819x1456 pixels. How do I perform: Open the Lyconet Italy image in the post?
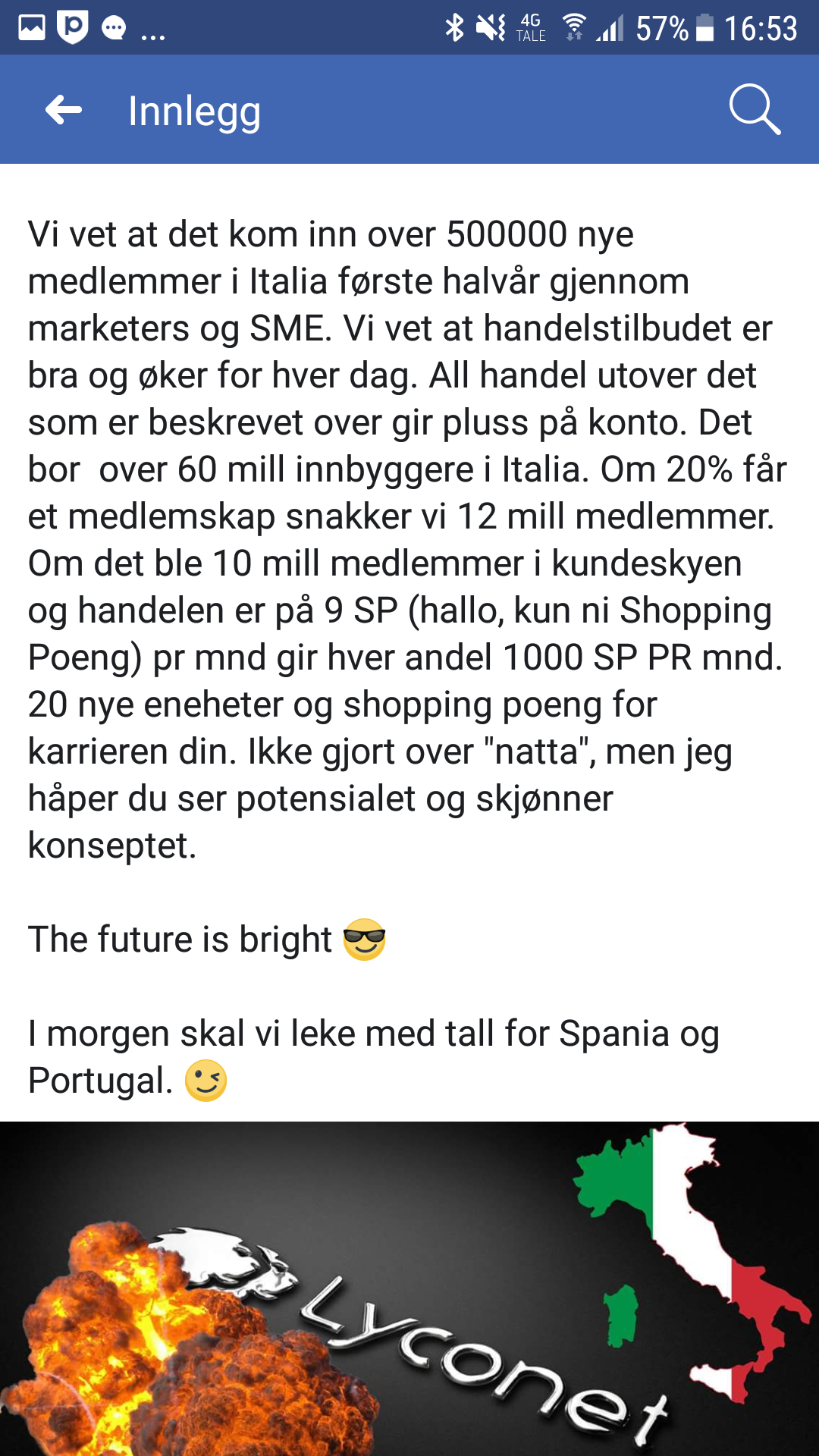409,1288
